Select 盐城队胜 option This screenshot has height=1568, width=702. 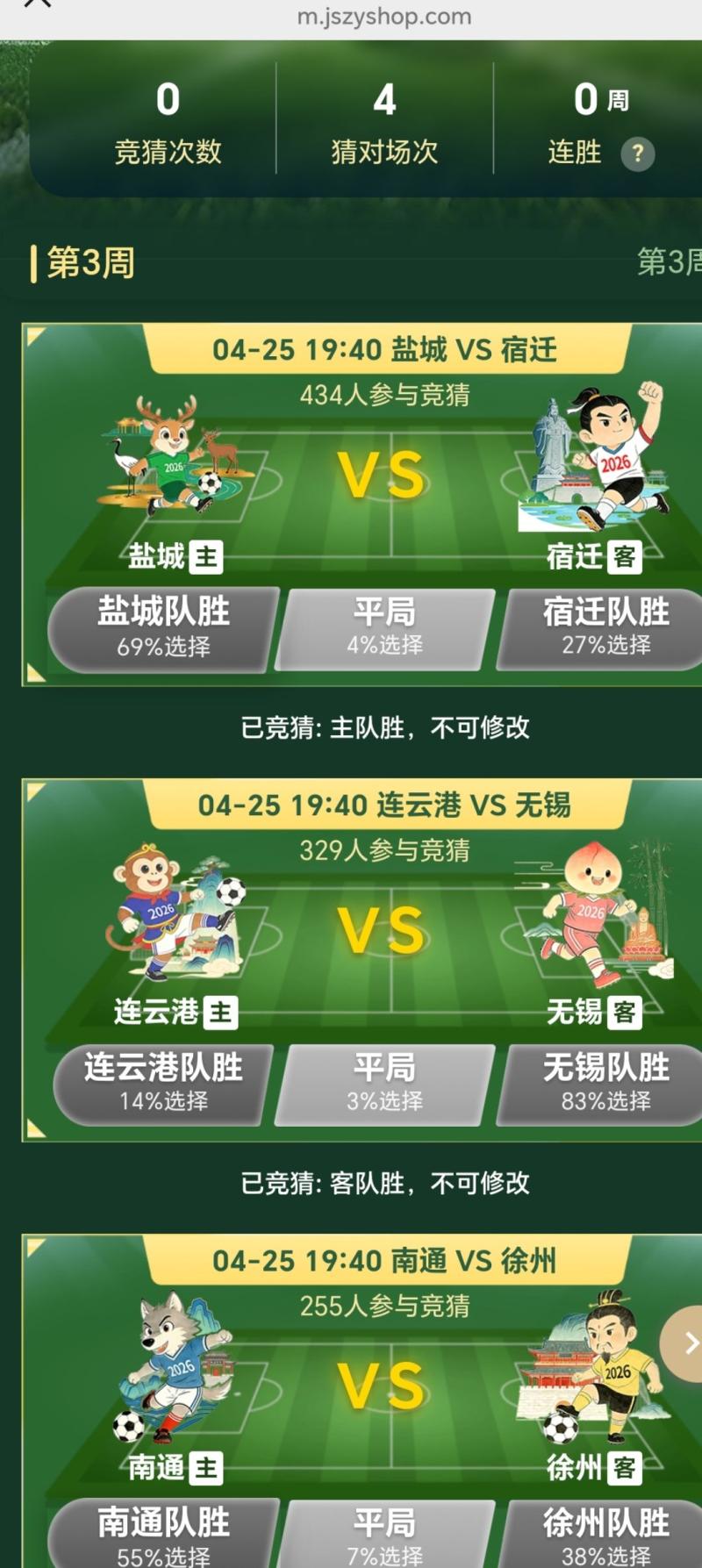click(163, 629)
